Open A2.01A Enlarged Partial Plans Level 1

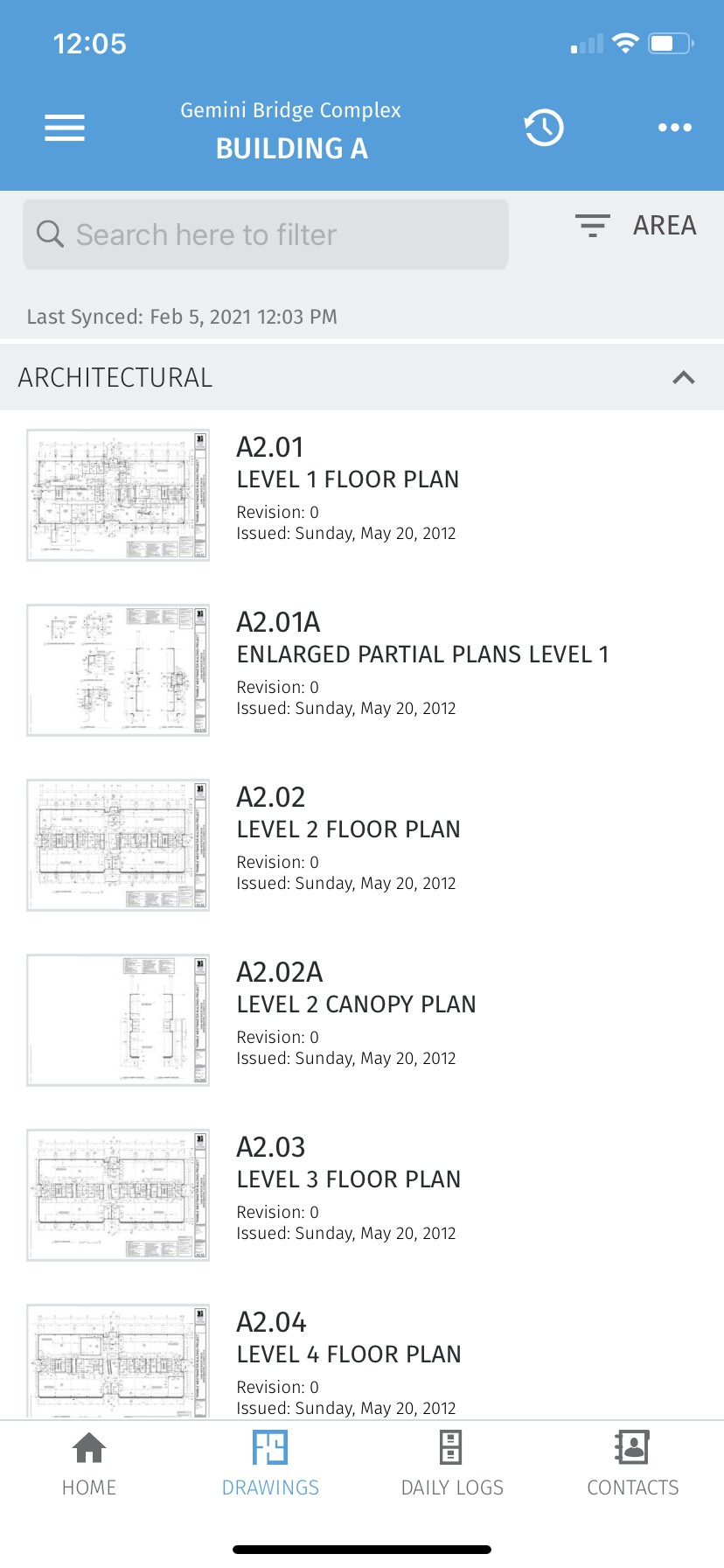(x=362, y=670)
